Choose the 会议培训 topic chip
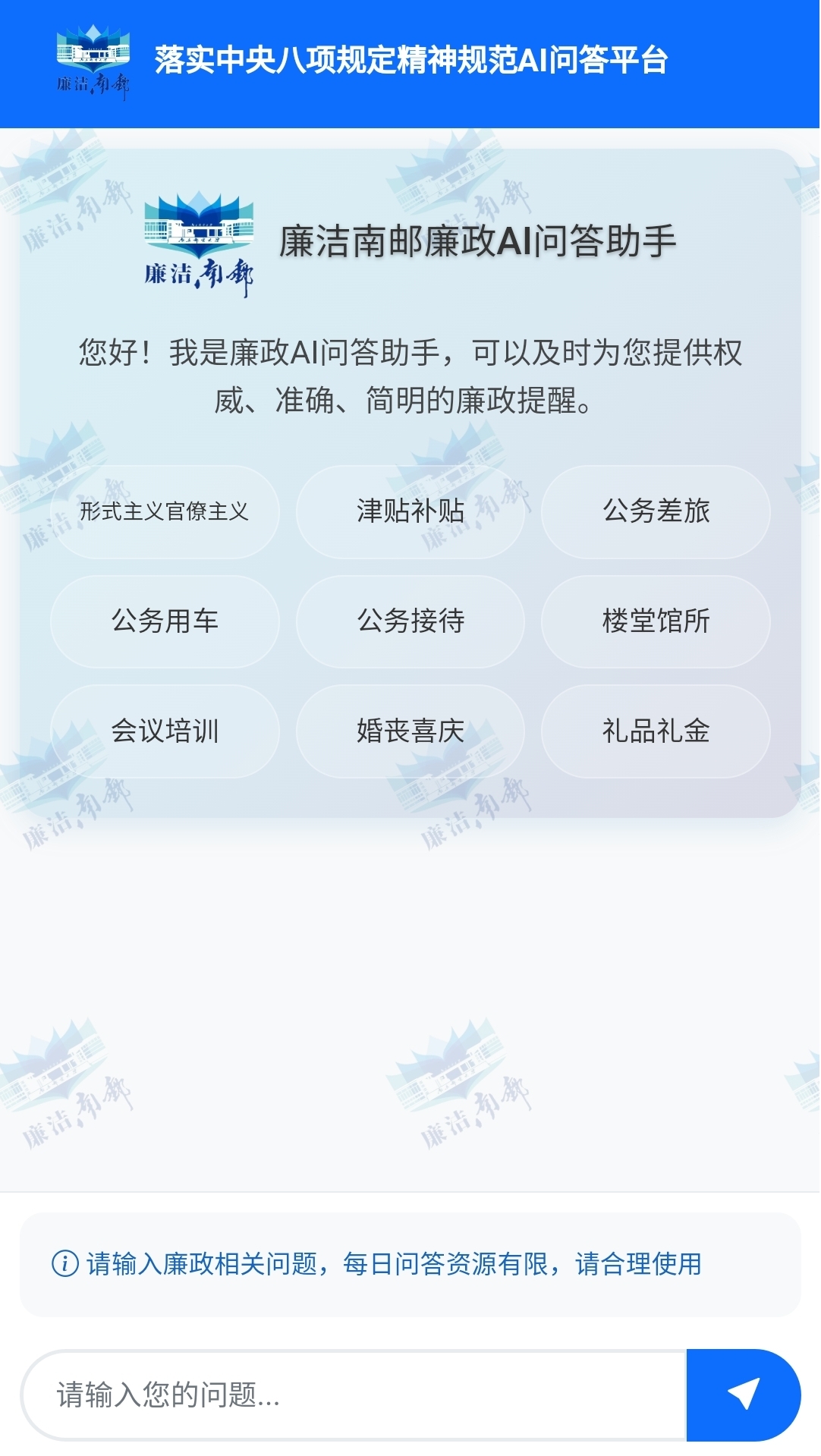 (x=165, y=731)
